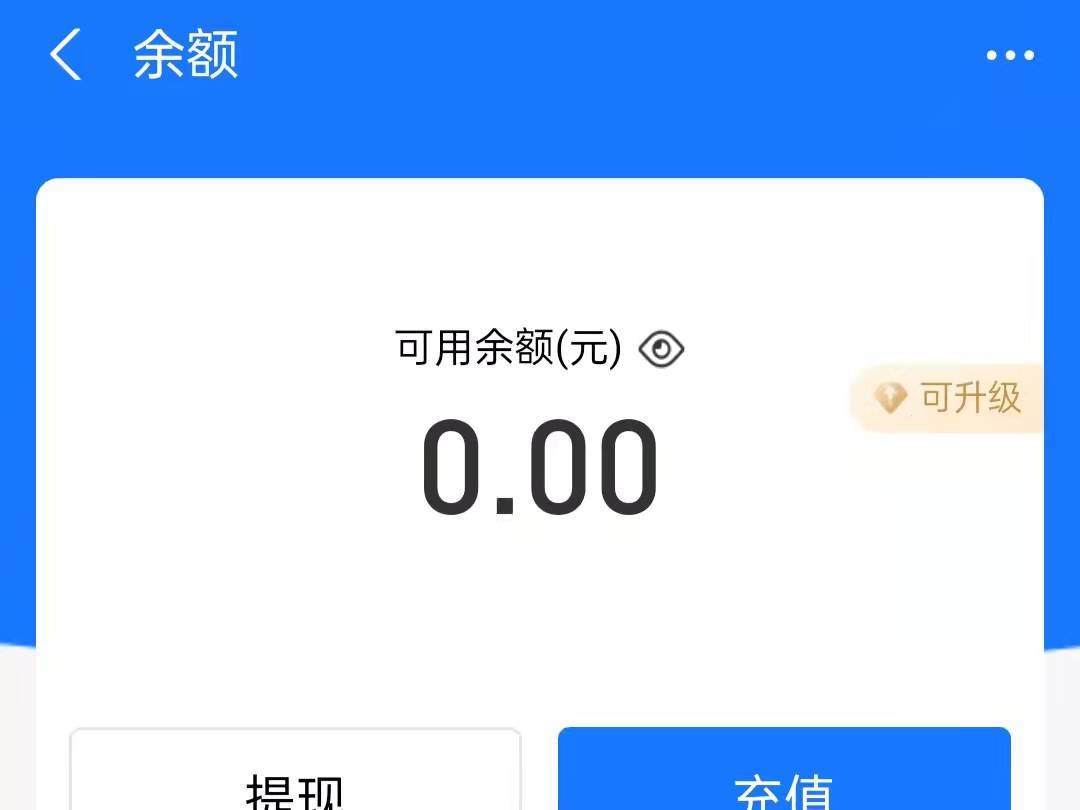Tap the 可升级 upgrade badge
Screen dimensions: 1080x810
(x=948, y=398)
